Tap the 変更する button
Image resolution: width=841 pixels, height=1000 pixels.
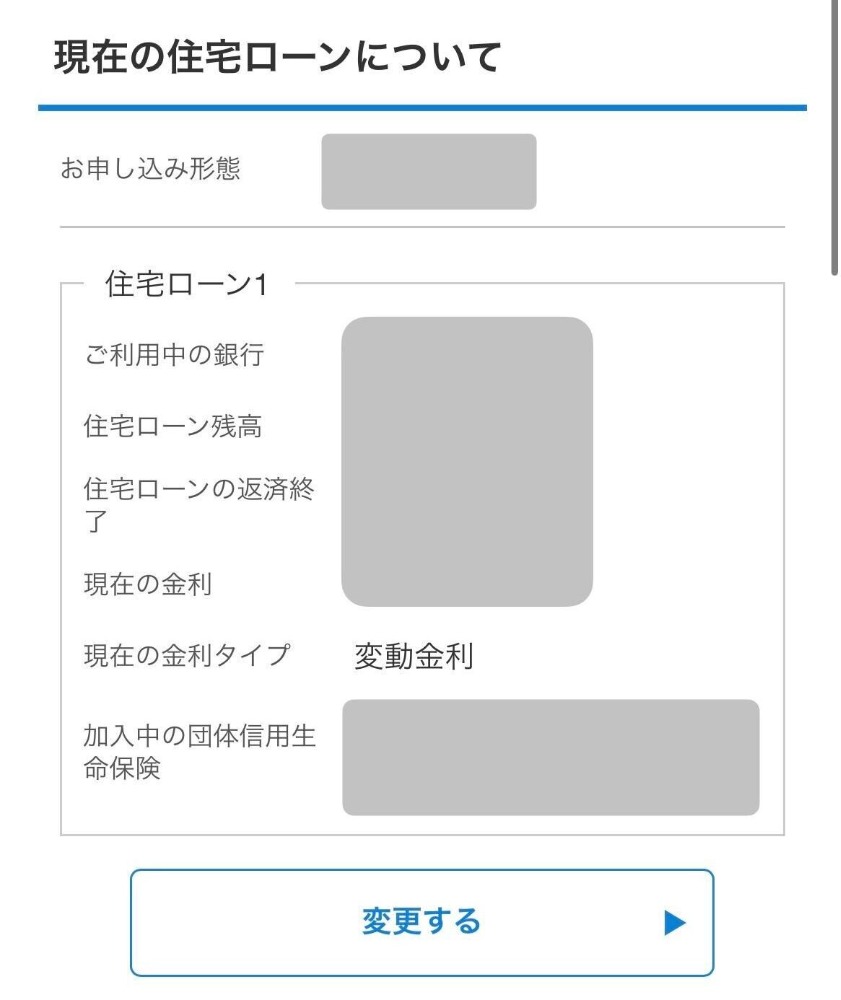(x=422, y=922)
